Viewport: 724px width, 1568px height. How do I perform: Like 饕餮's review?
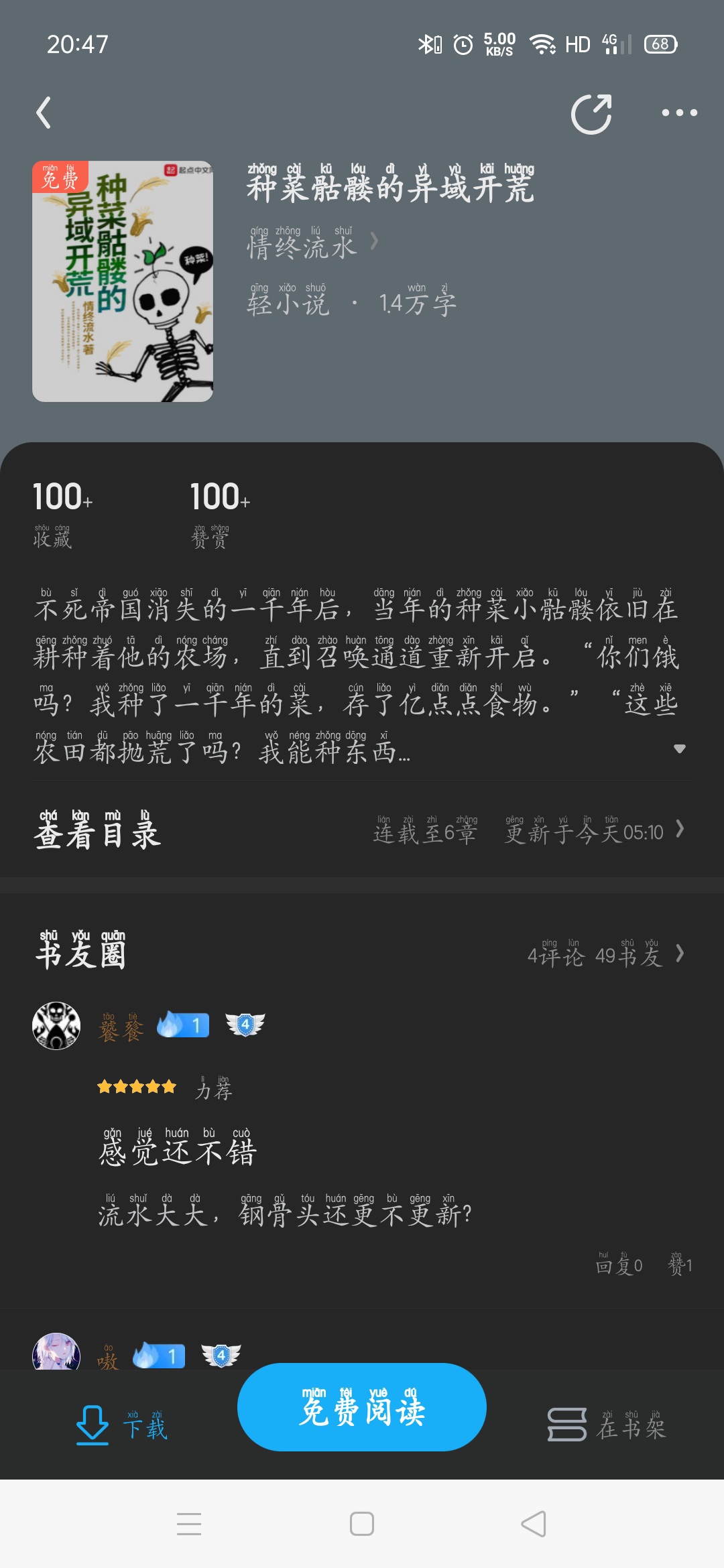click(x=680, y=1265)
